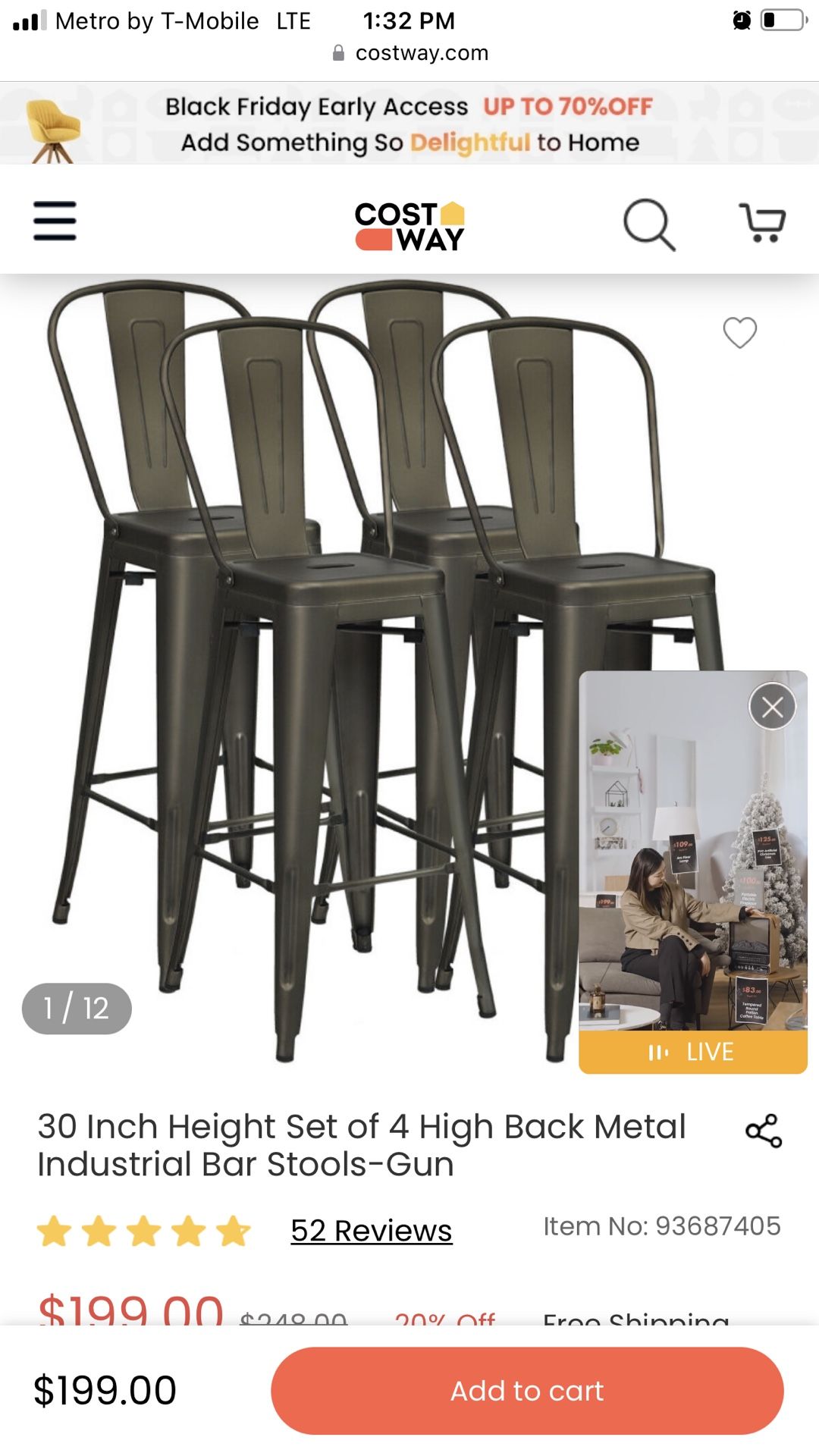Open the search icon

pos(649,224)
